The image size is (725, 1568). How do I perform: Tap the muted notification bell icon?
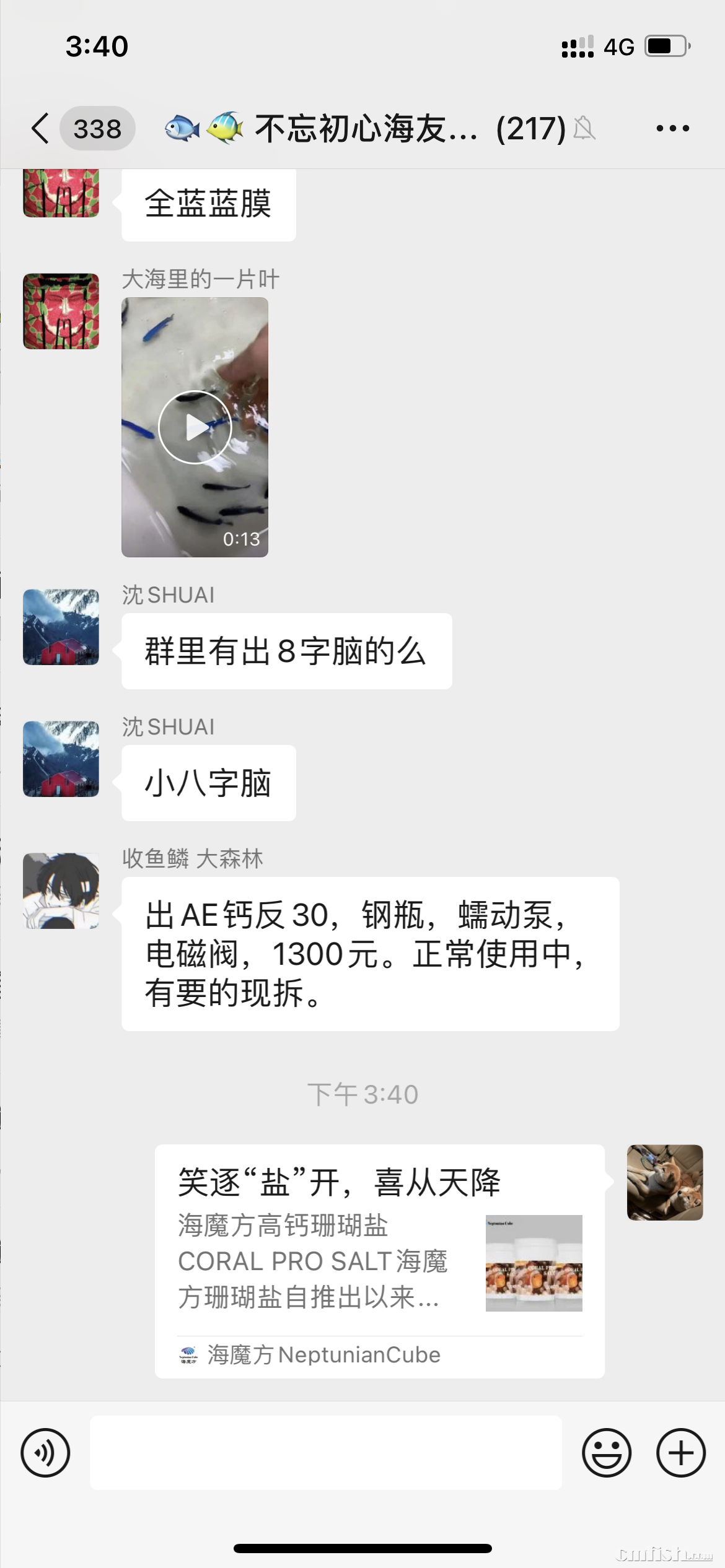coord(586,129)
